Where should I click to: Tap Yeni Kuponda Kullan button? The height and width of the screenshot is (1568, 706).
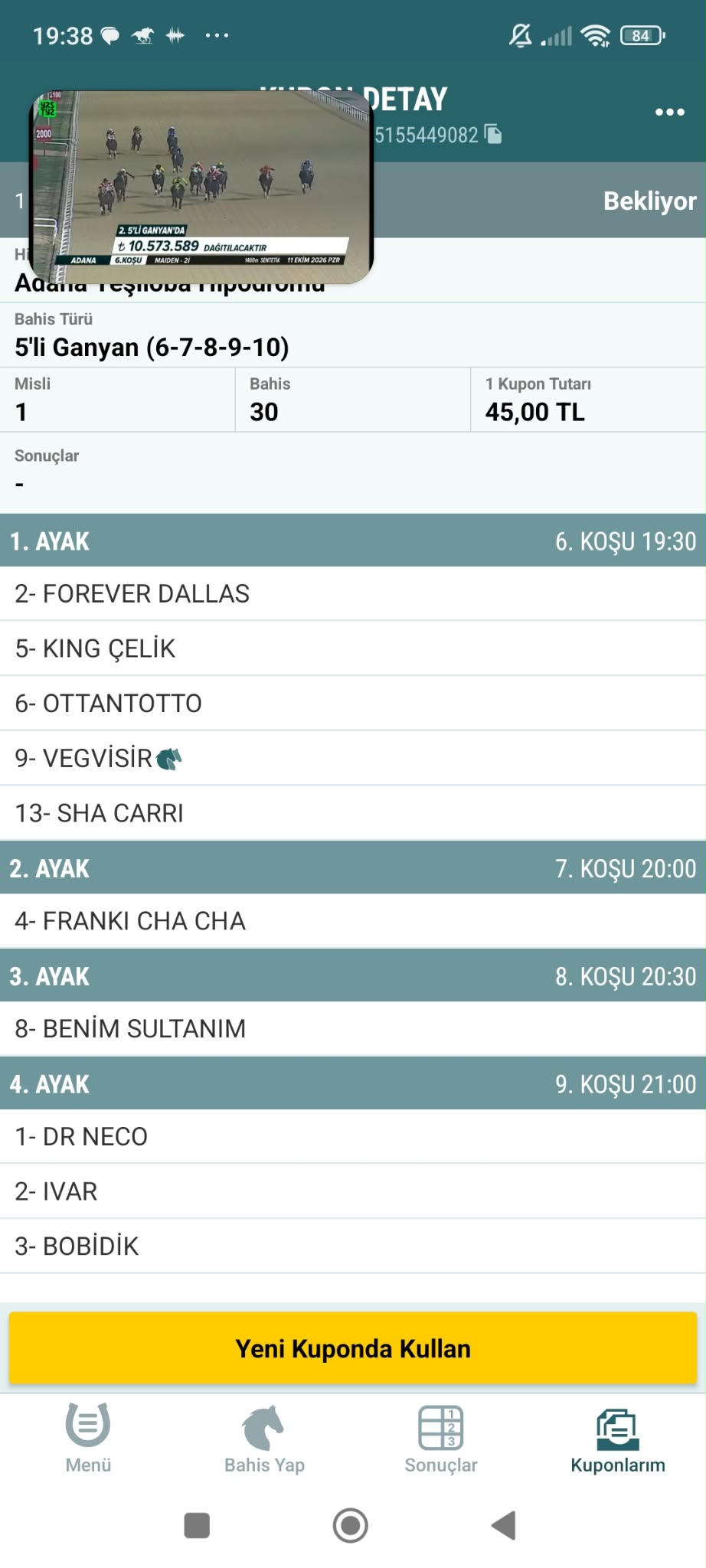point(353,1348)
